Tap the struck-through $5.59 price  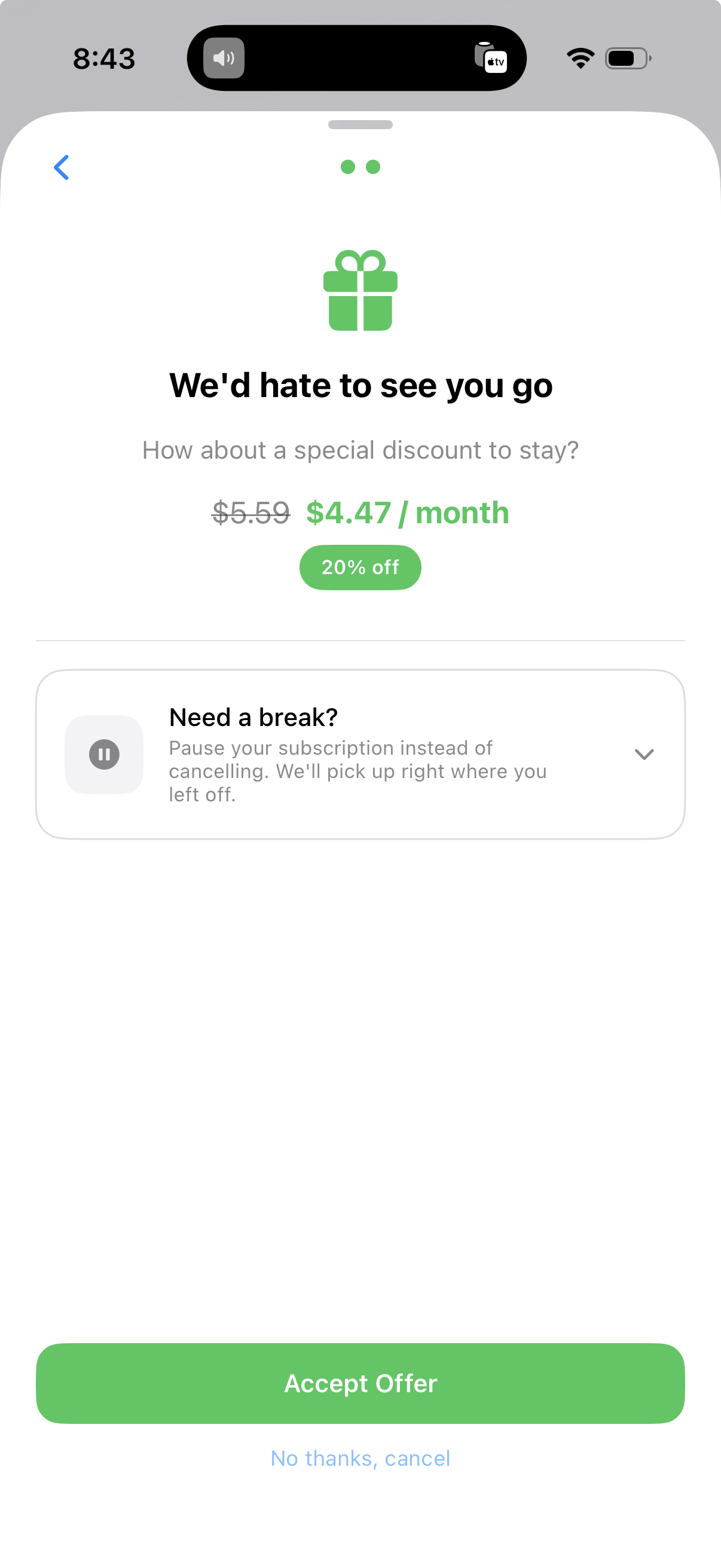[x=250, y=512]
